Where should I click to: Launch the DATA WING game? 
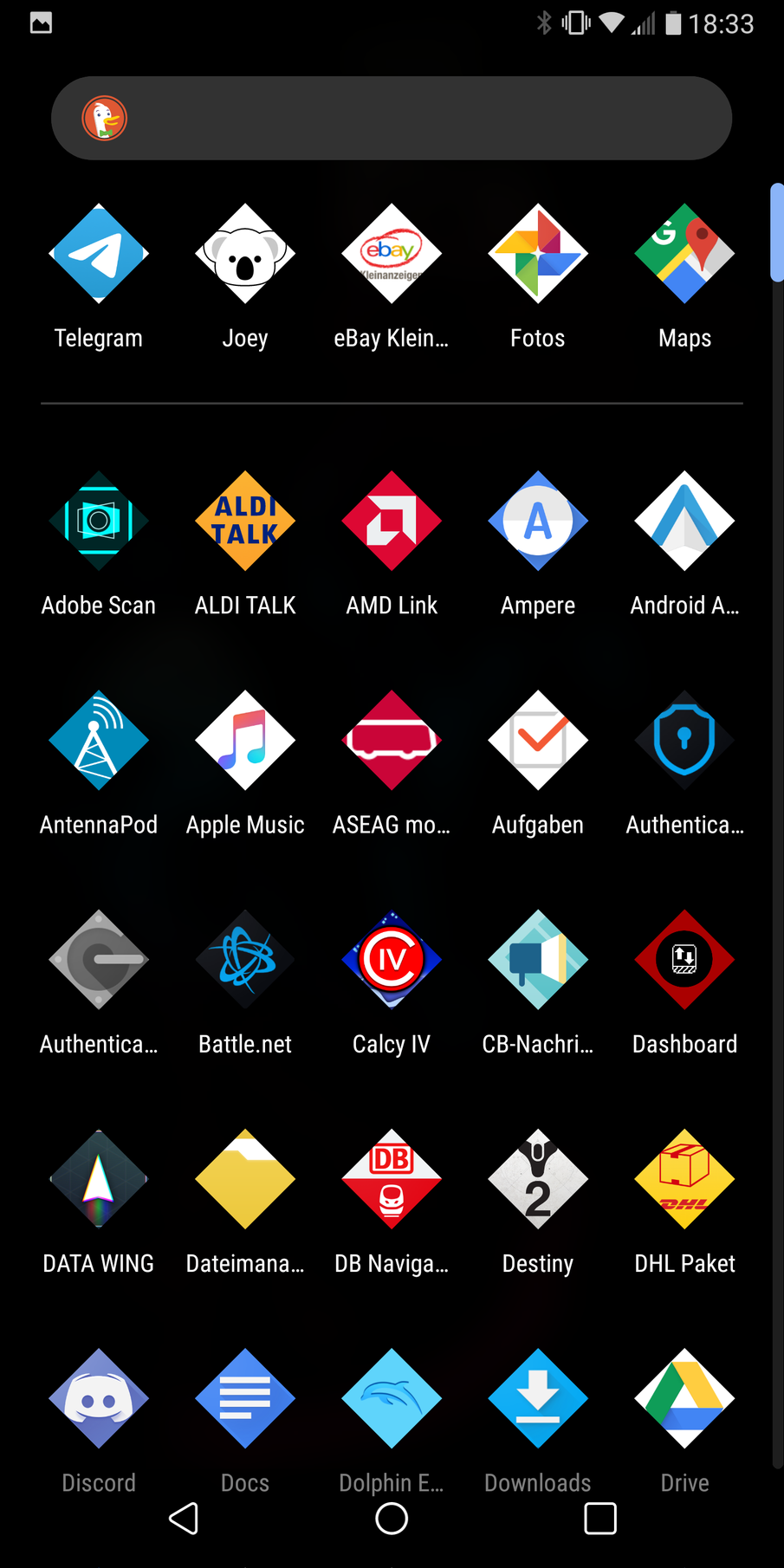point(99,1178)
